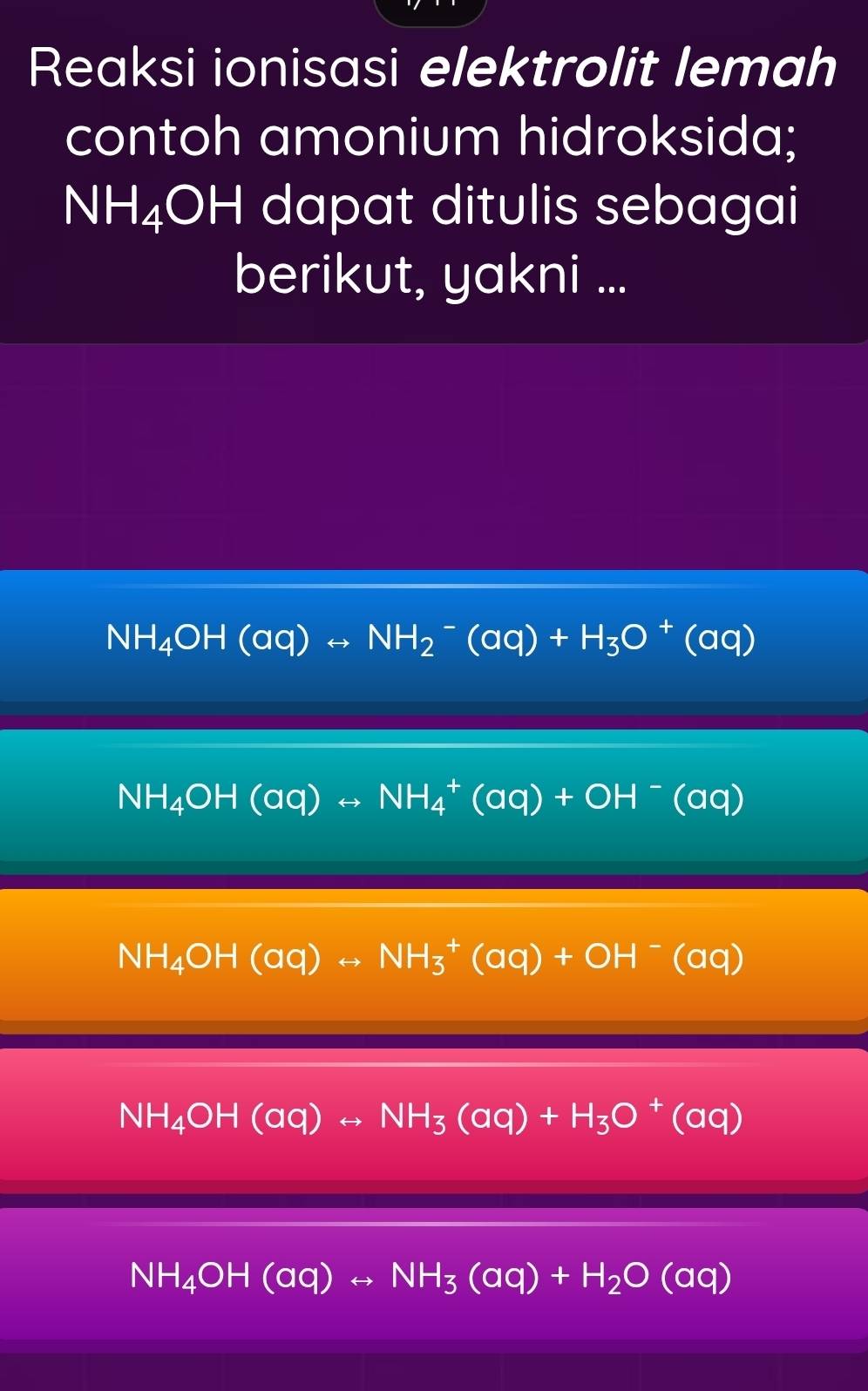Choose the answer NH3 (aq) + H2O (aq)
The height and width of the screenshot is (1391, 868).
pyautogui.click(x=432, y=1278)
